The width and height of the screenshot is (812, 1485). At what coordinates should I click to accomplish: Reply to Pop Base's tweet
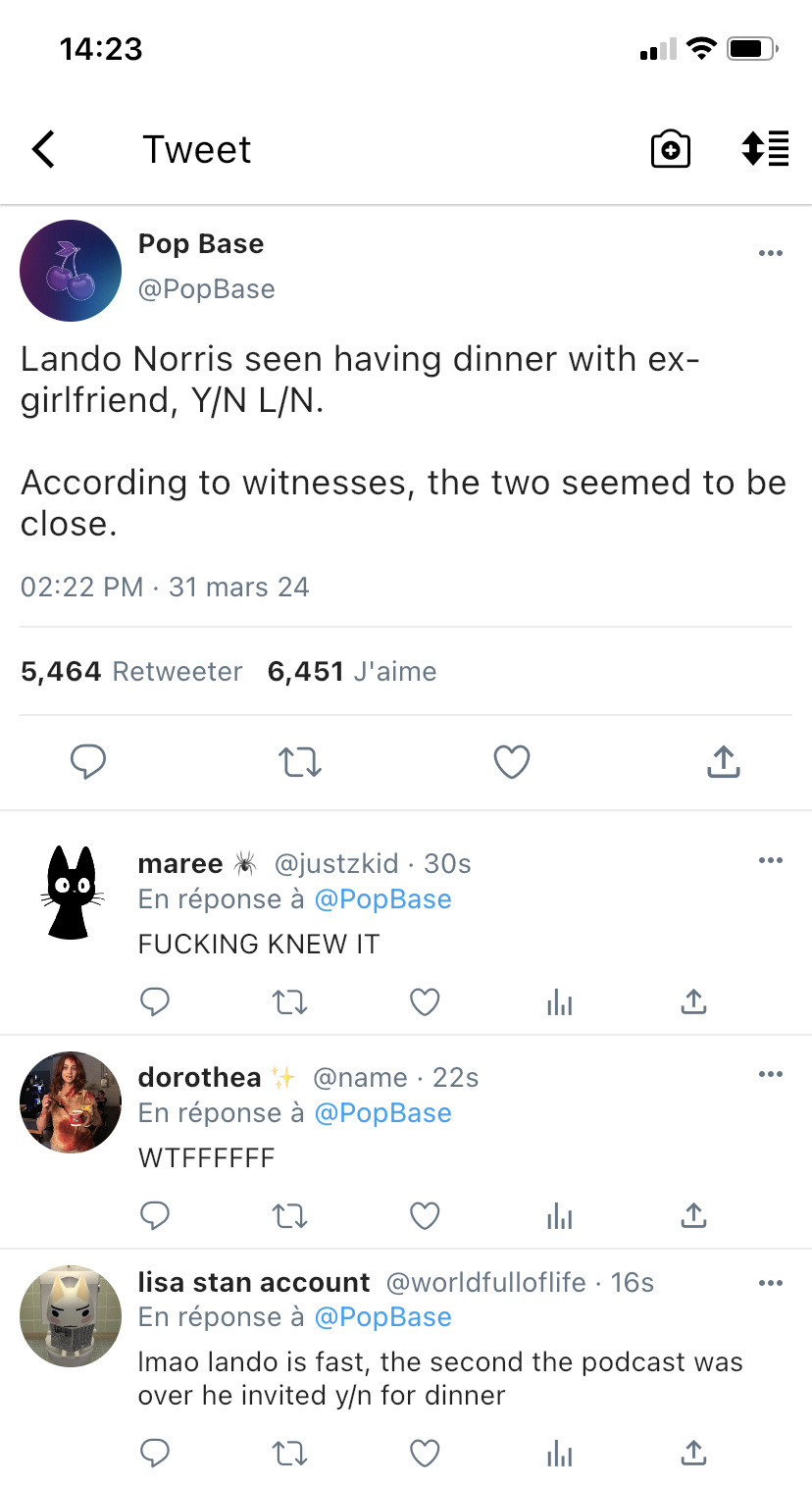click(88, 762)
